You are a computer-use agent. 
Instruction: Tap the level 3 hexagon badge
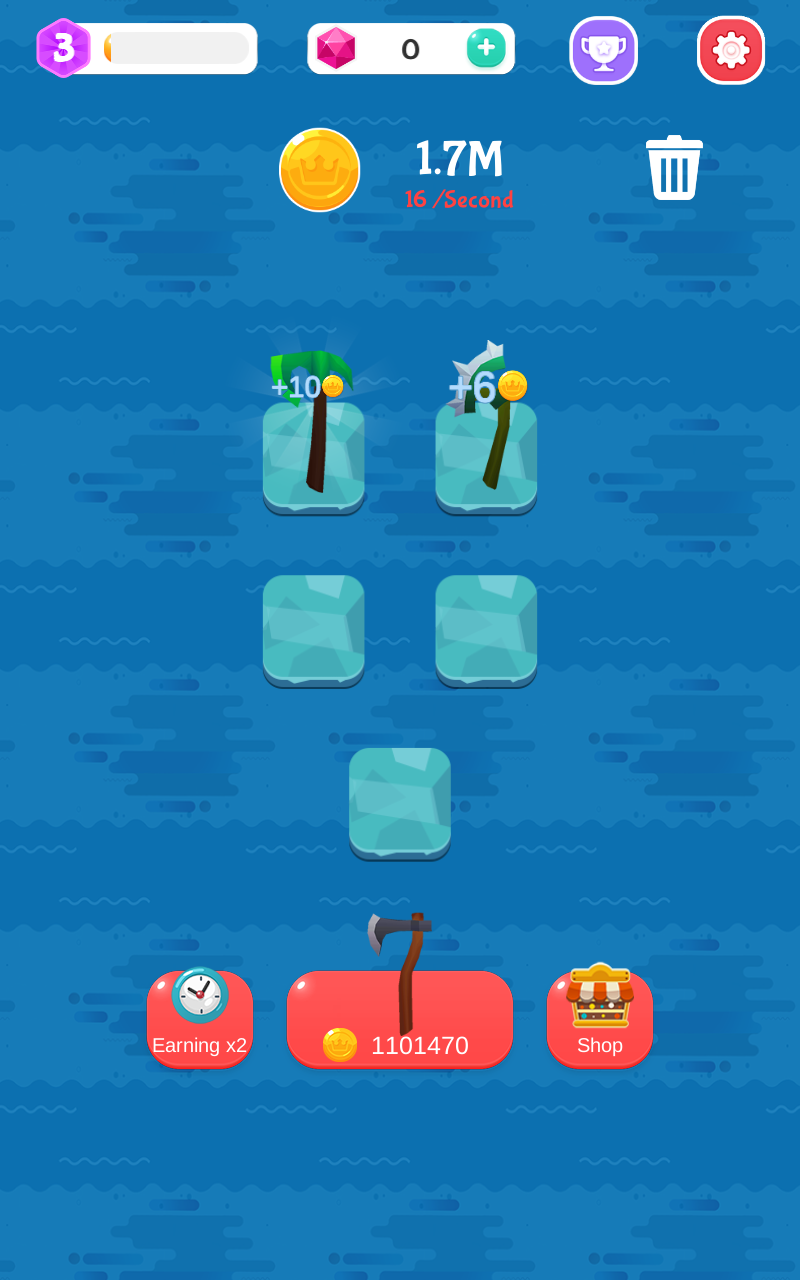pyautogui.click(x=65, y=46)
